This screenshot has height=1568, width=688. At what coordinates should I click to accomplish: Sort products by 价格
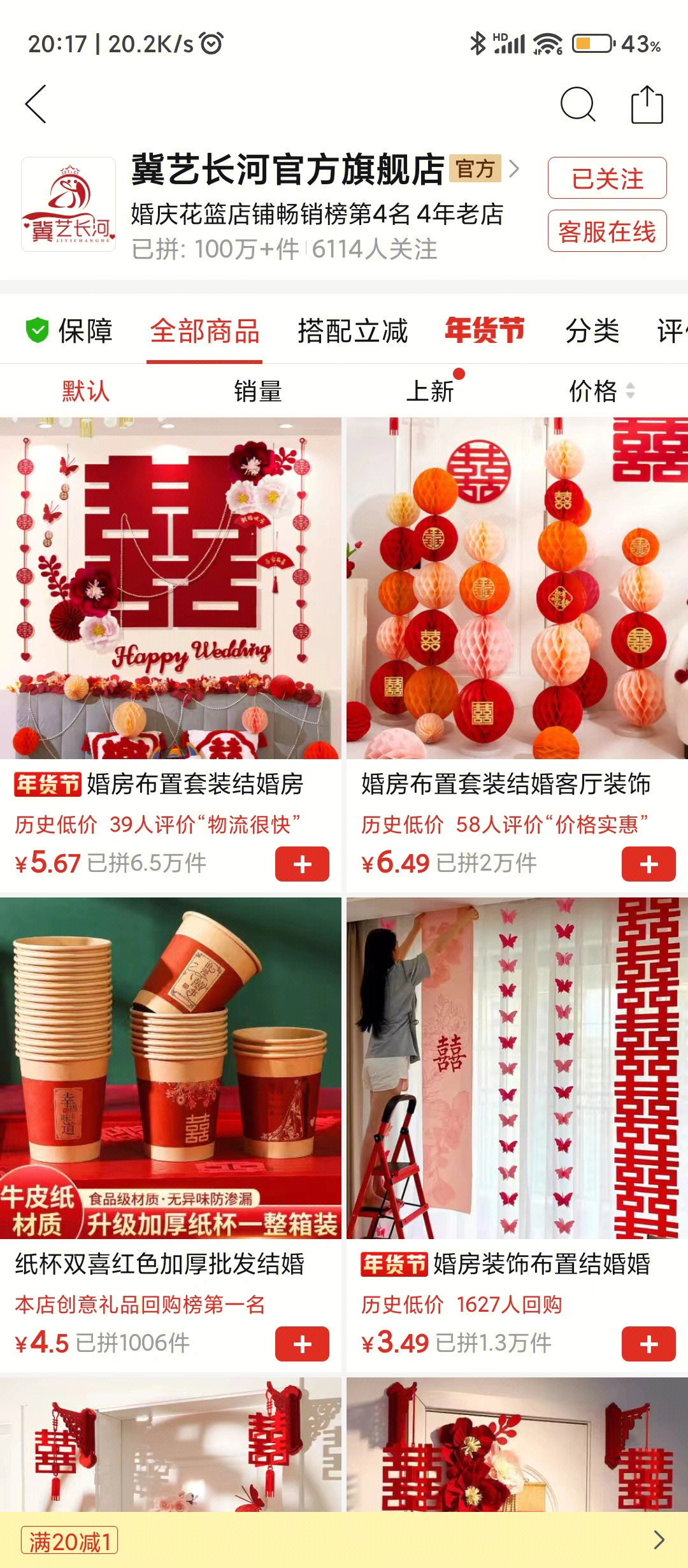coord(599,391)
